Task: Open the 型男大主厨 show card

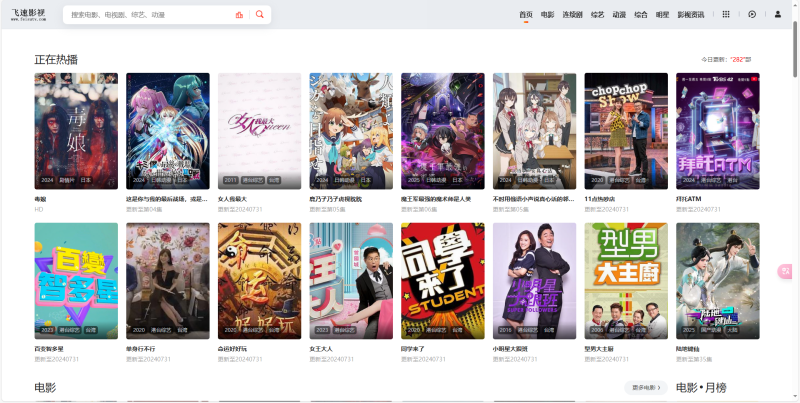Action: (x=626, y=280)
